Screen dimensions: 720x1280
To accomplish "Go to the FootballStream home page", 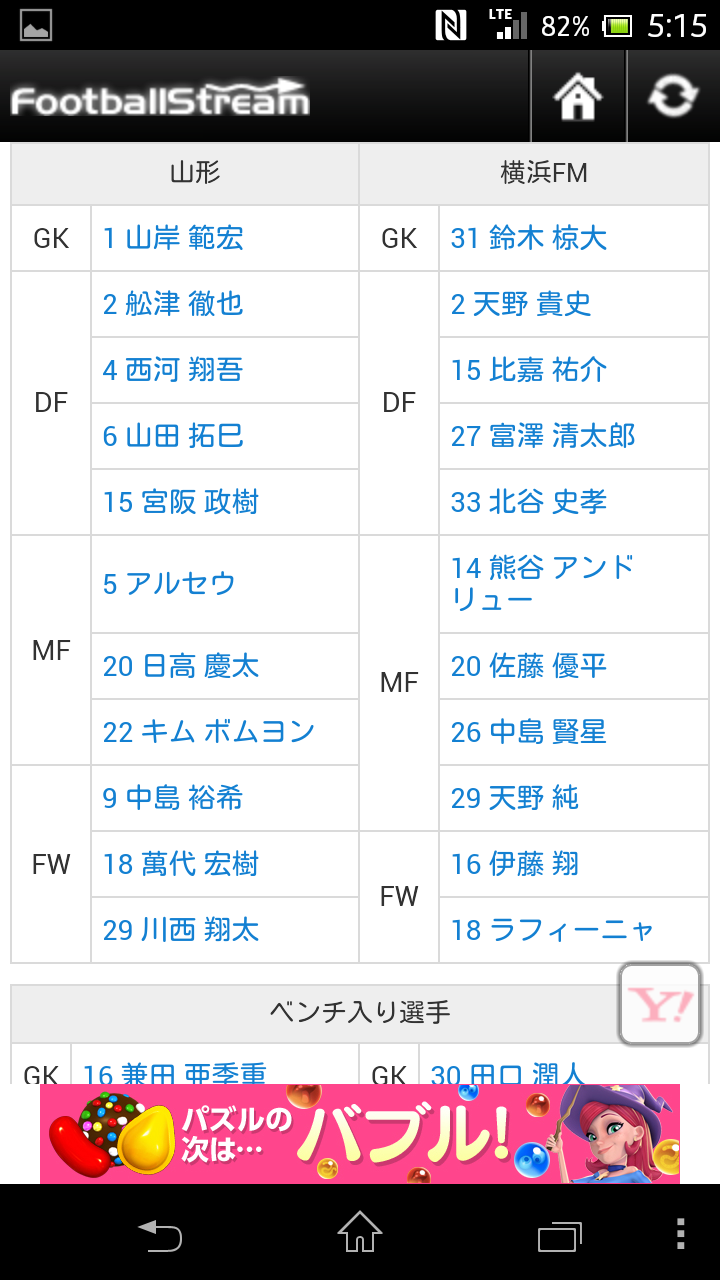I will (578, 97).
